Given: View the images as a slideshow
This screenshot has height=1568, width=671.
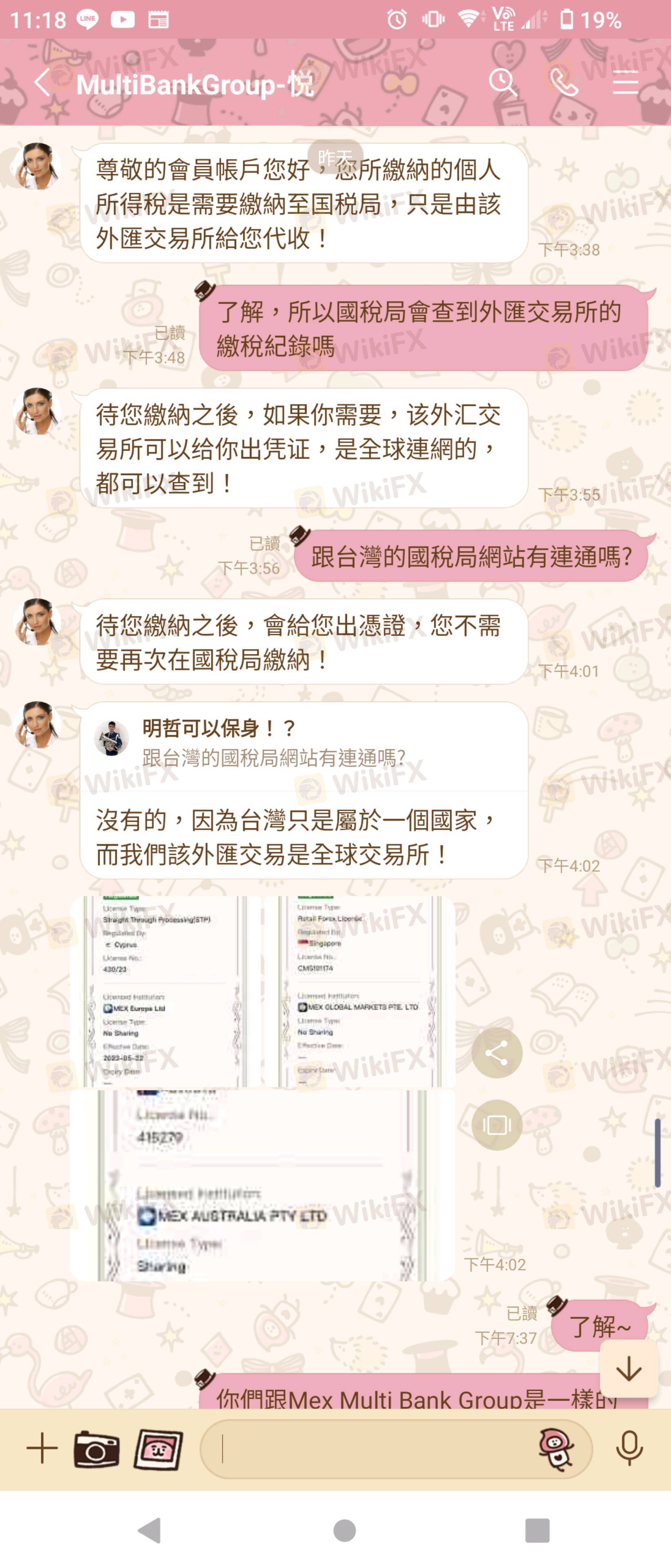Looking at the screenshot, I should [x=496, y=1125].
